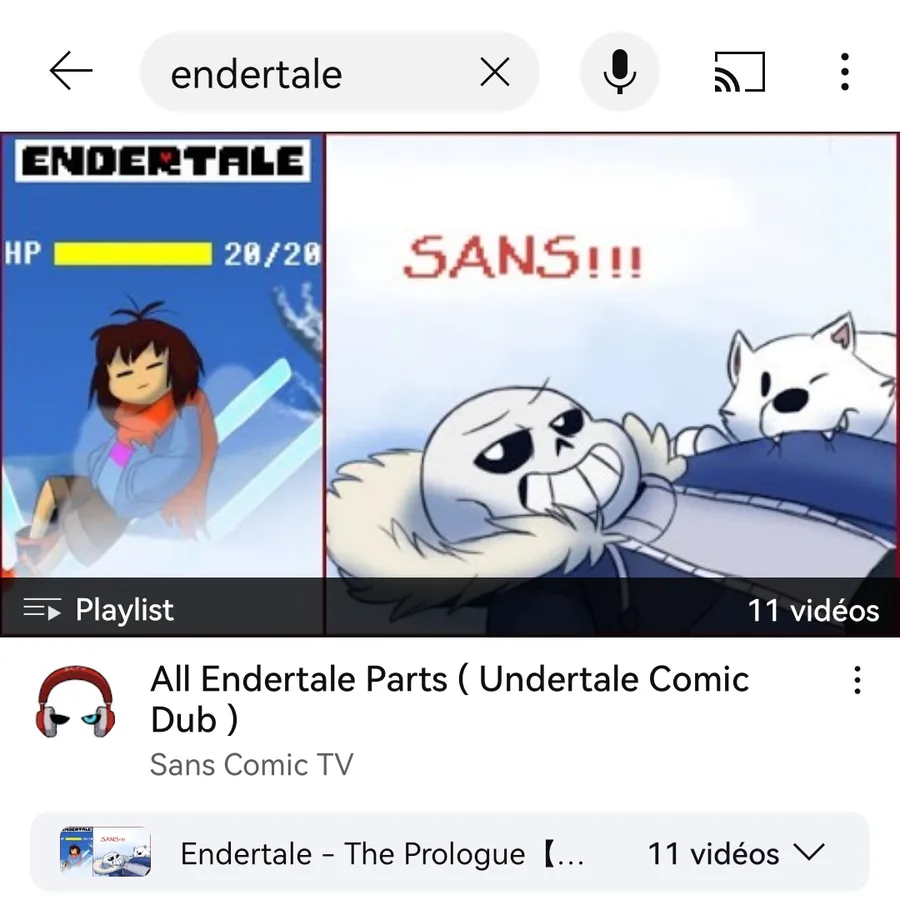Open the Endertale playlist thumbnail
The height and width of the screenshot is (915, 900).
450,385
